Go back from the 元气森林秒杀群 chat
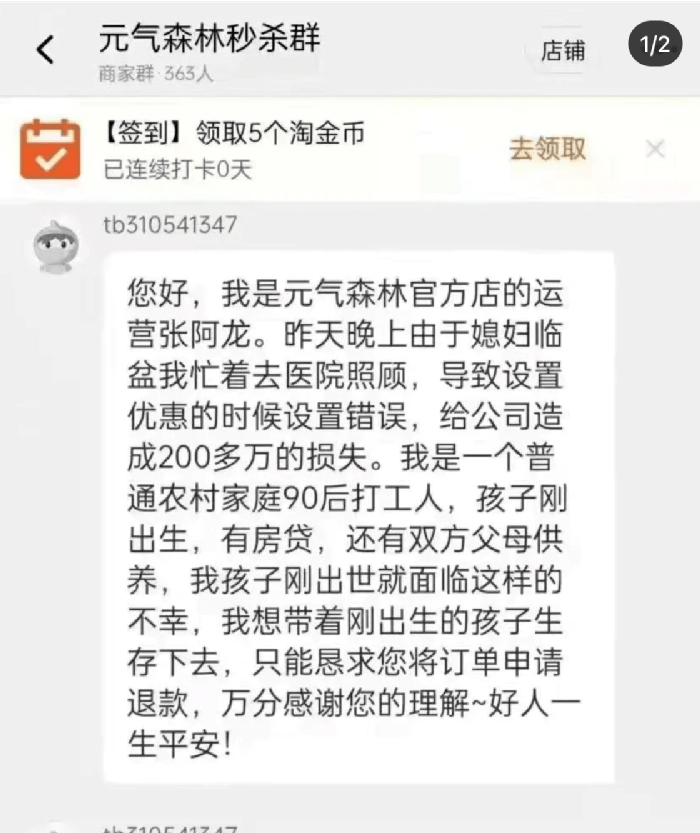 click(45, 50)
